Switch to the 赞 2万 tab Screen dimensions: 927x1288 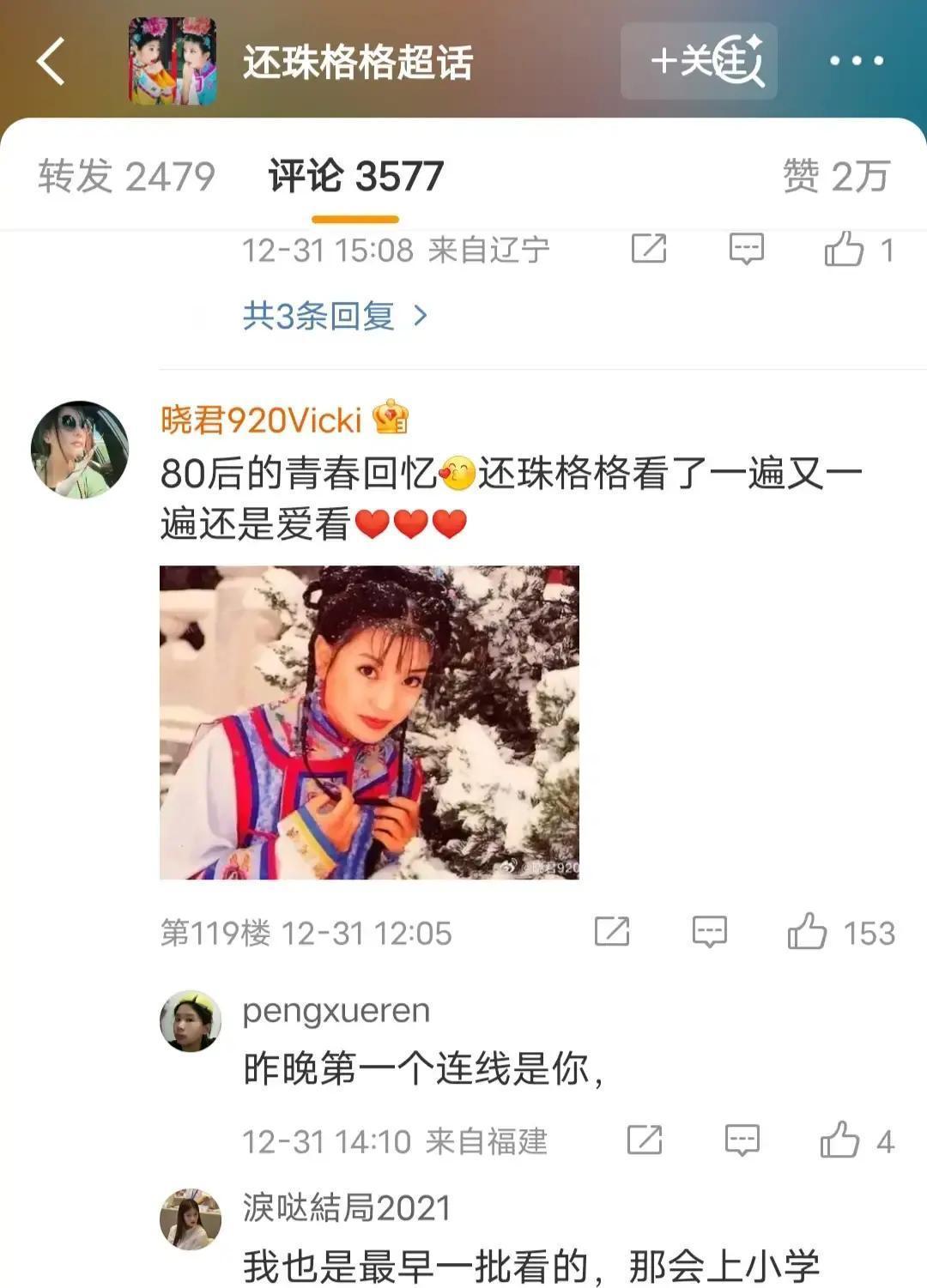[835, 177]
